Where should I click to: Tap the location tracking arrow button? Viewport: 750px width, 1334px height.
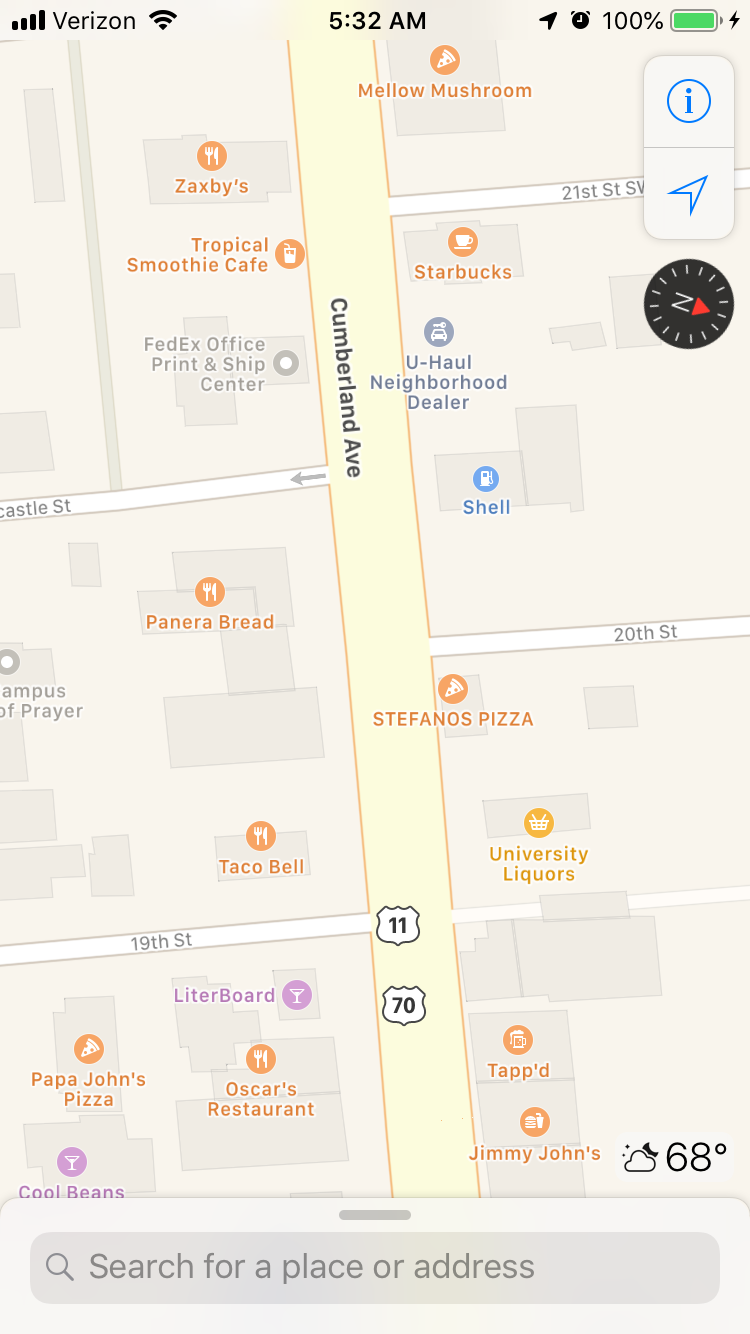[x=688, y=194]
